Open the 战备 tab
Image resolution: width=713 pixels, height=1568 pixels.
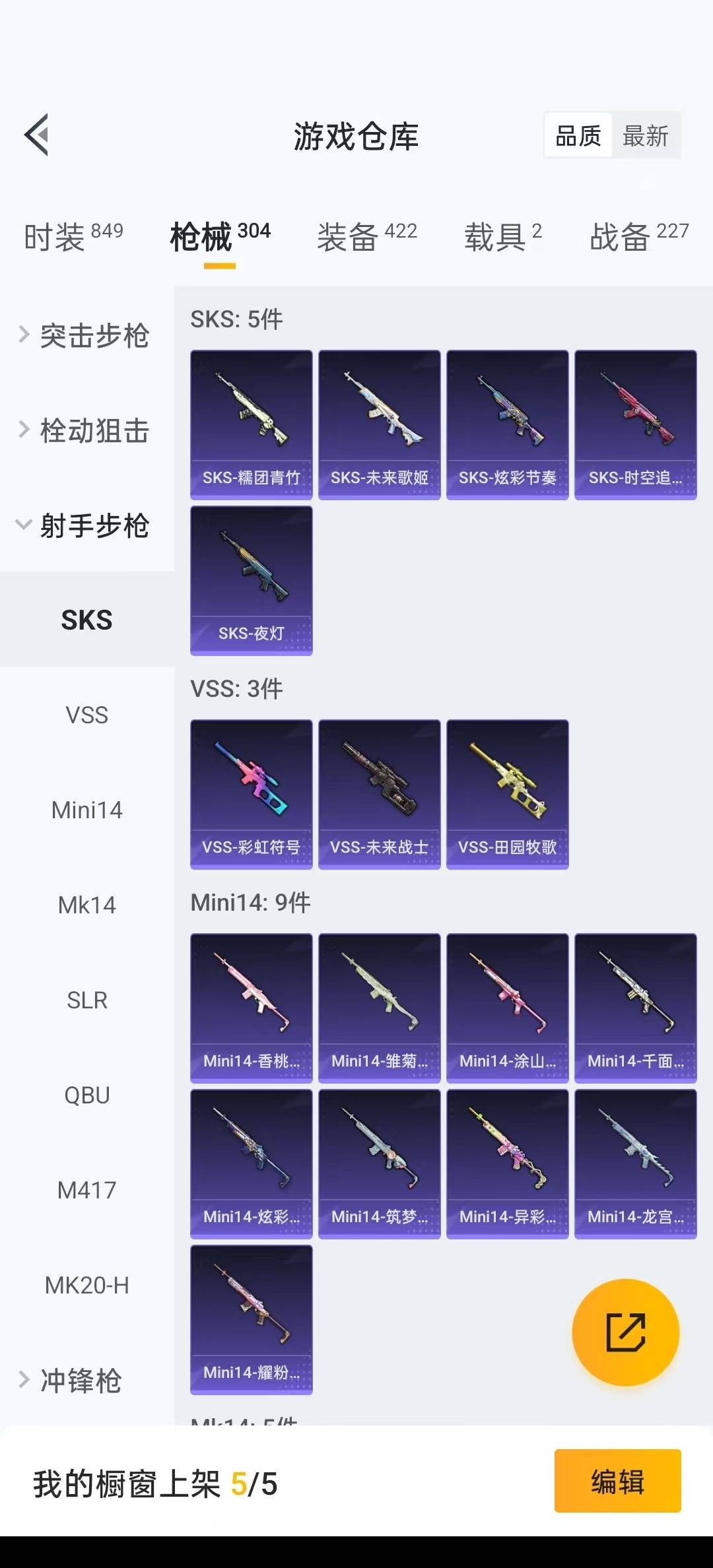(x=638, y=236)
